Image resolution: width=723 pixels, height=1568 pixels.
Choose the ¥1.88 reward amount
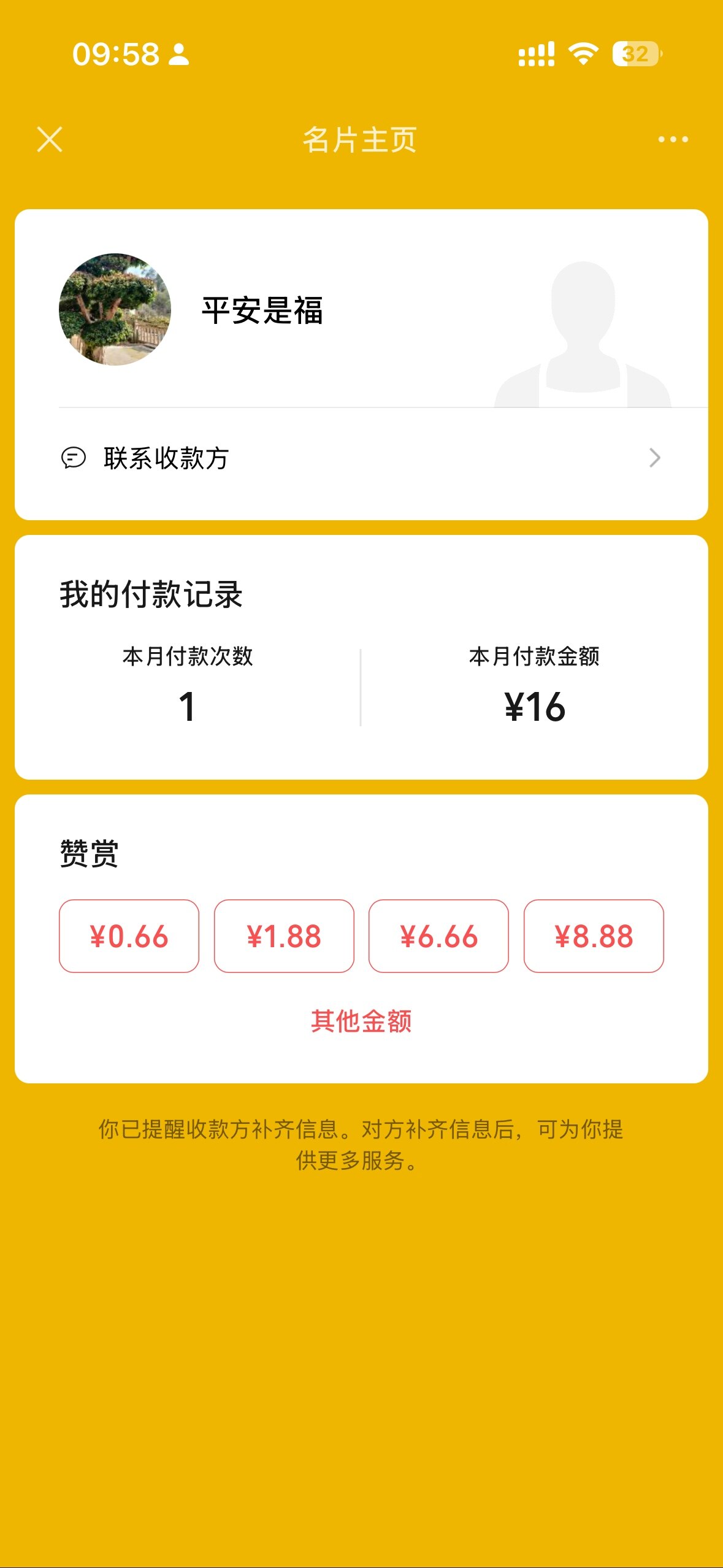284,936
